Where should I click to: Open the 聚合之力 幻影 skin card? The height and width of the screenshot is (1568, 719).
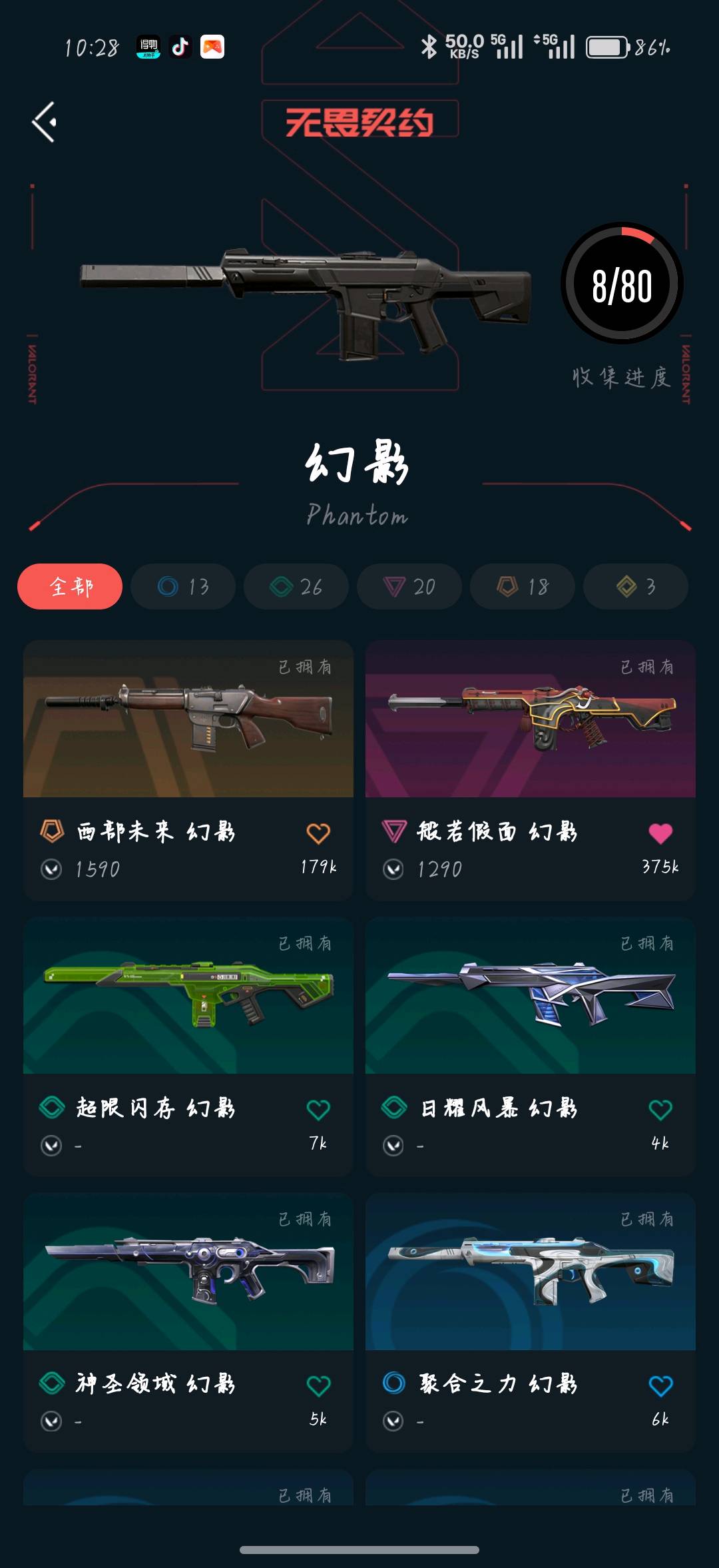(531, 1323)
